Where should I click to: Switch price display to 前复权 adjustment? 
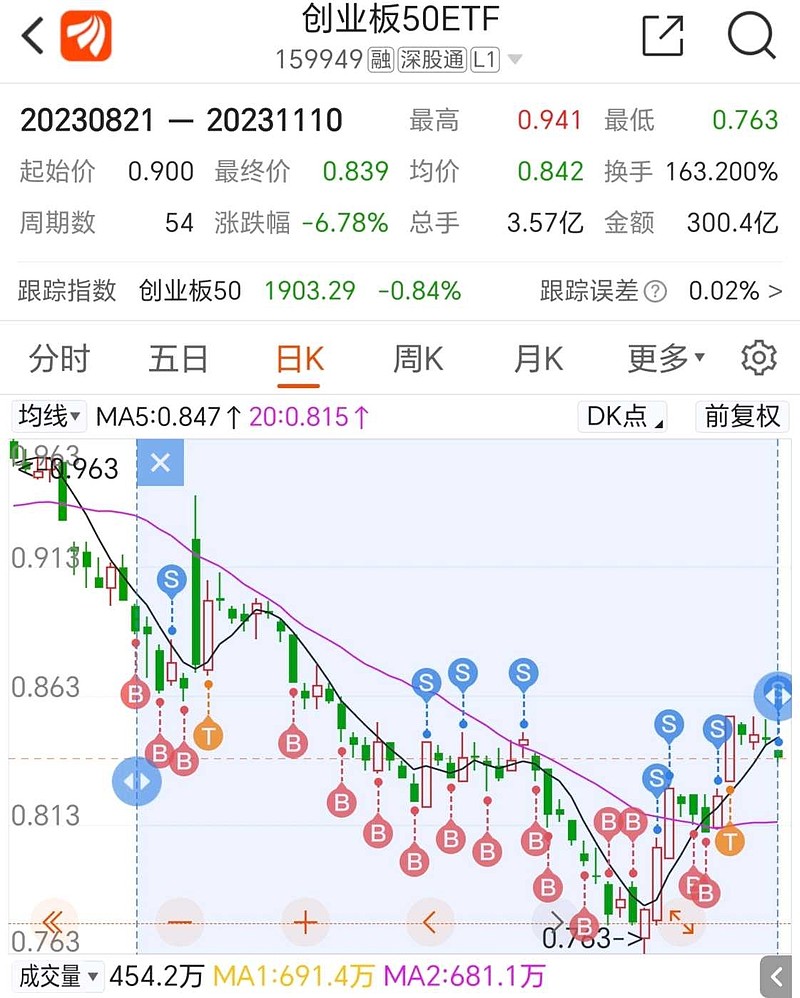(741, 417)
